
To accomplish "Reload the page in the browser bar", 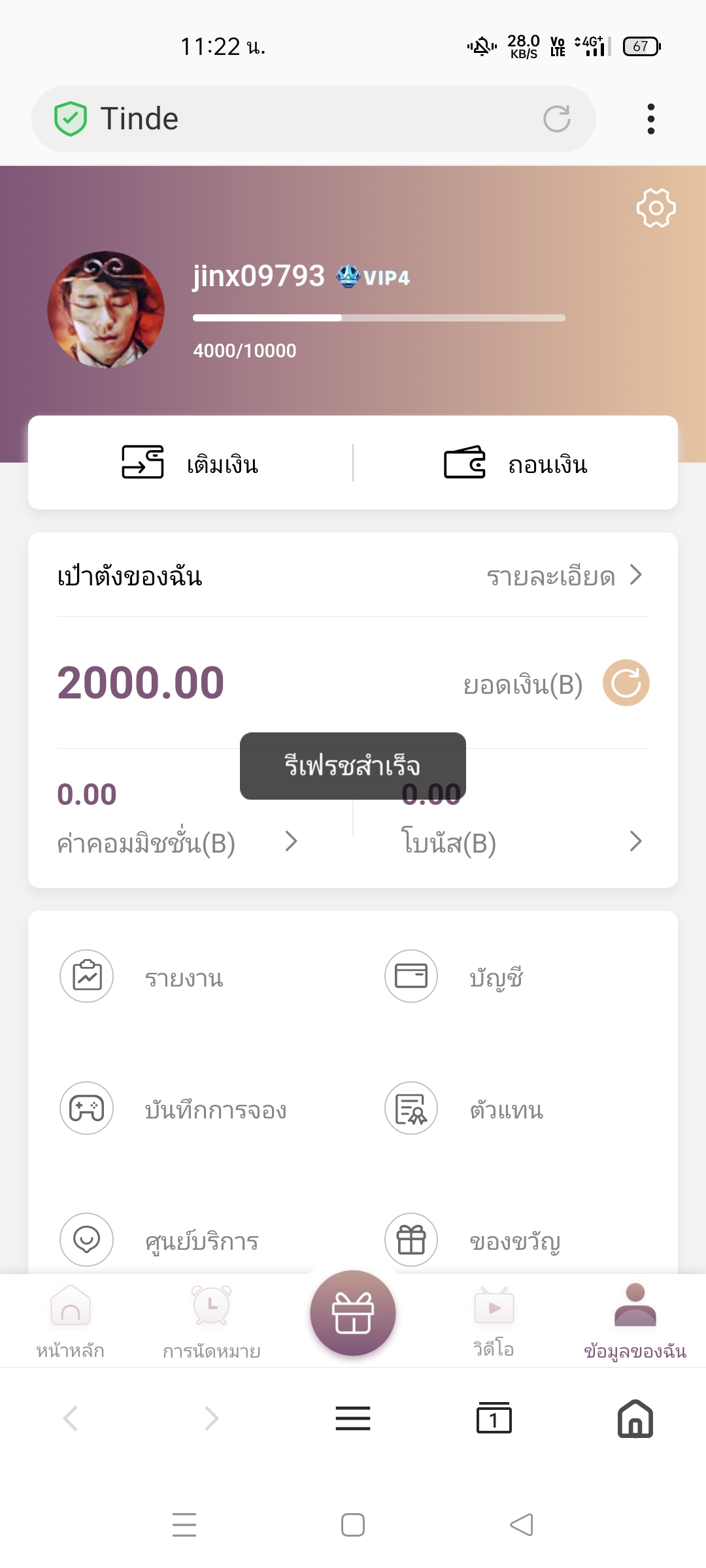I will [557, 119].
